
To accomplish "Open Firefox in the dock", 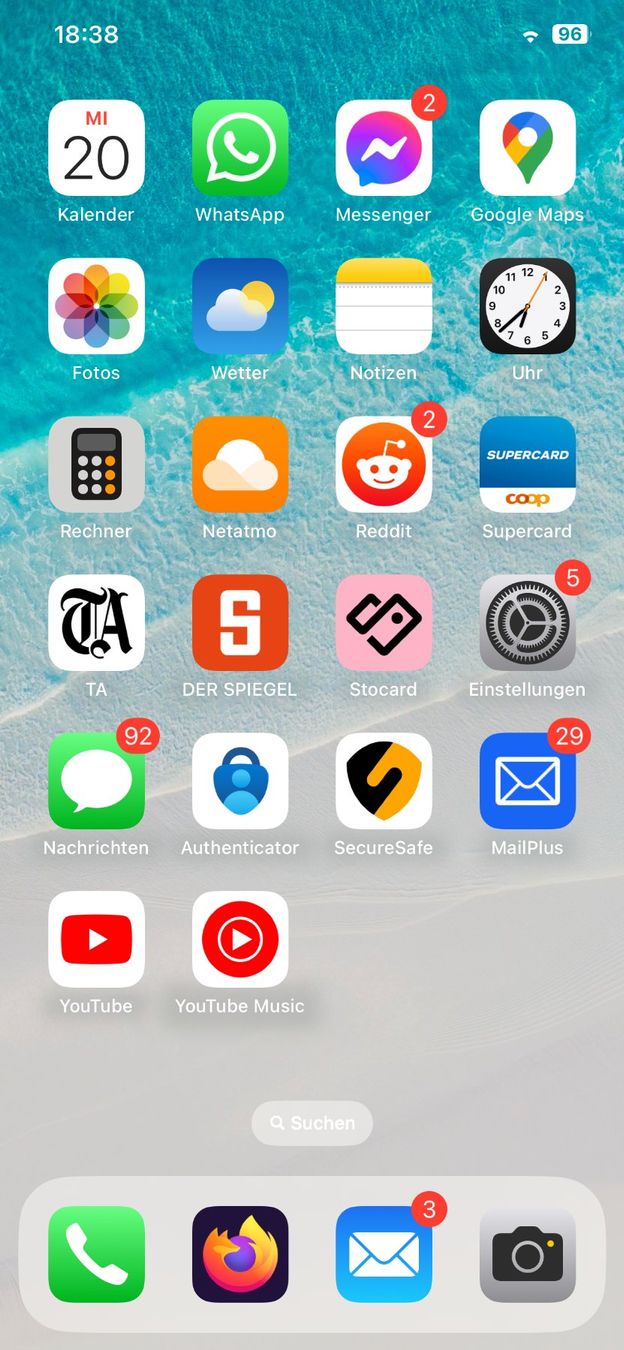I will tap(240, 1254).
